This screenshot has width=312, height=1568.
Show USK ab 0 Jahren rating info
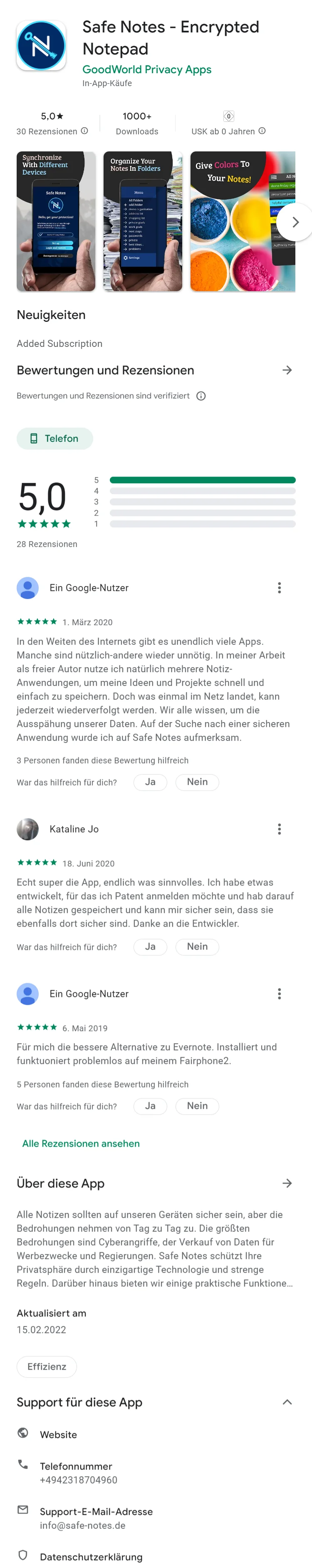262,131
